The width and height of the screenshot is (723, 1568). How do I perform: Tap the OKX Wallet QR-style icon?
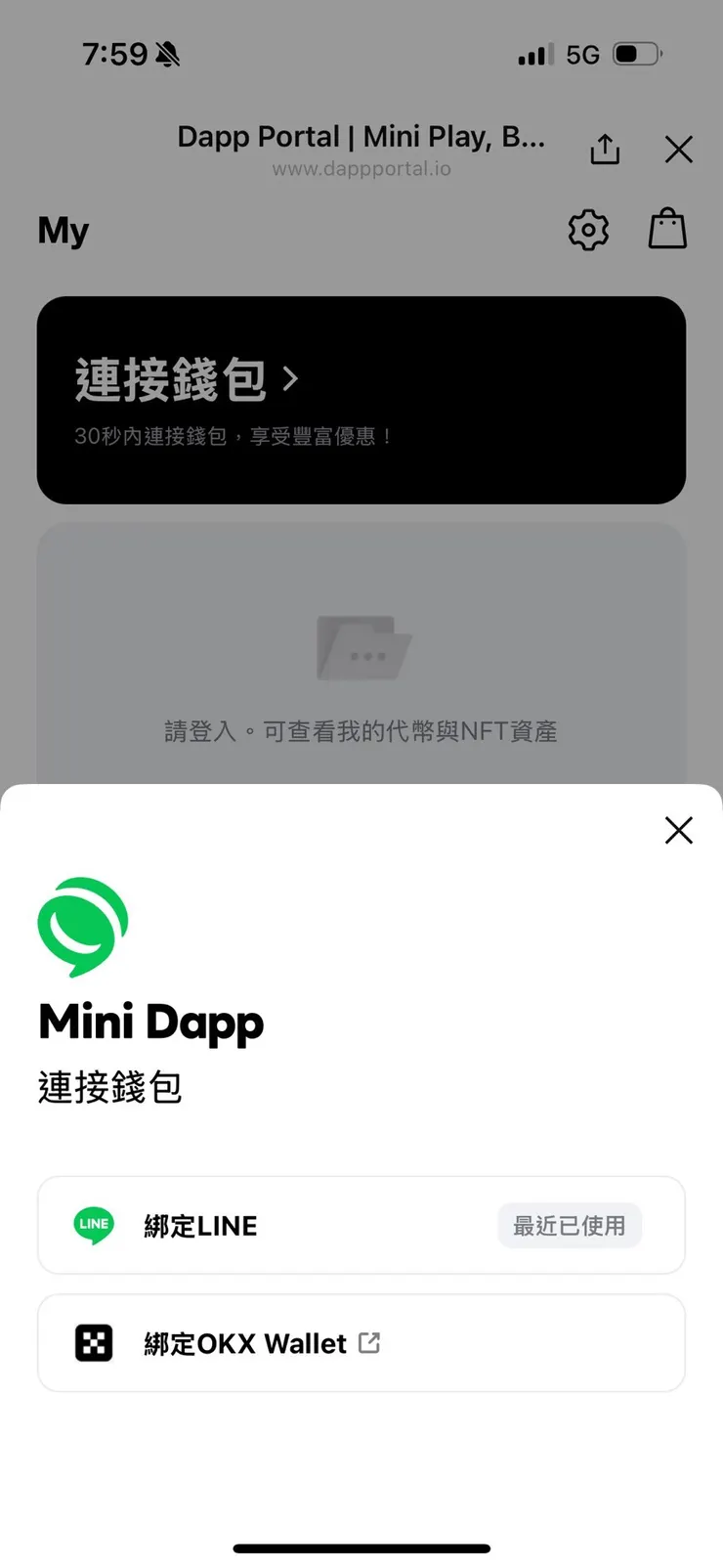[95, 1343]
